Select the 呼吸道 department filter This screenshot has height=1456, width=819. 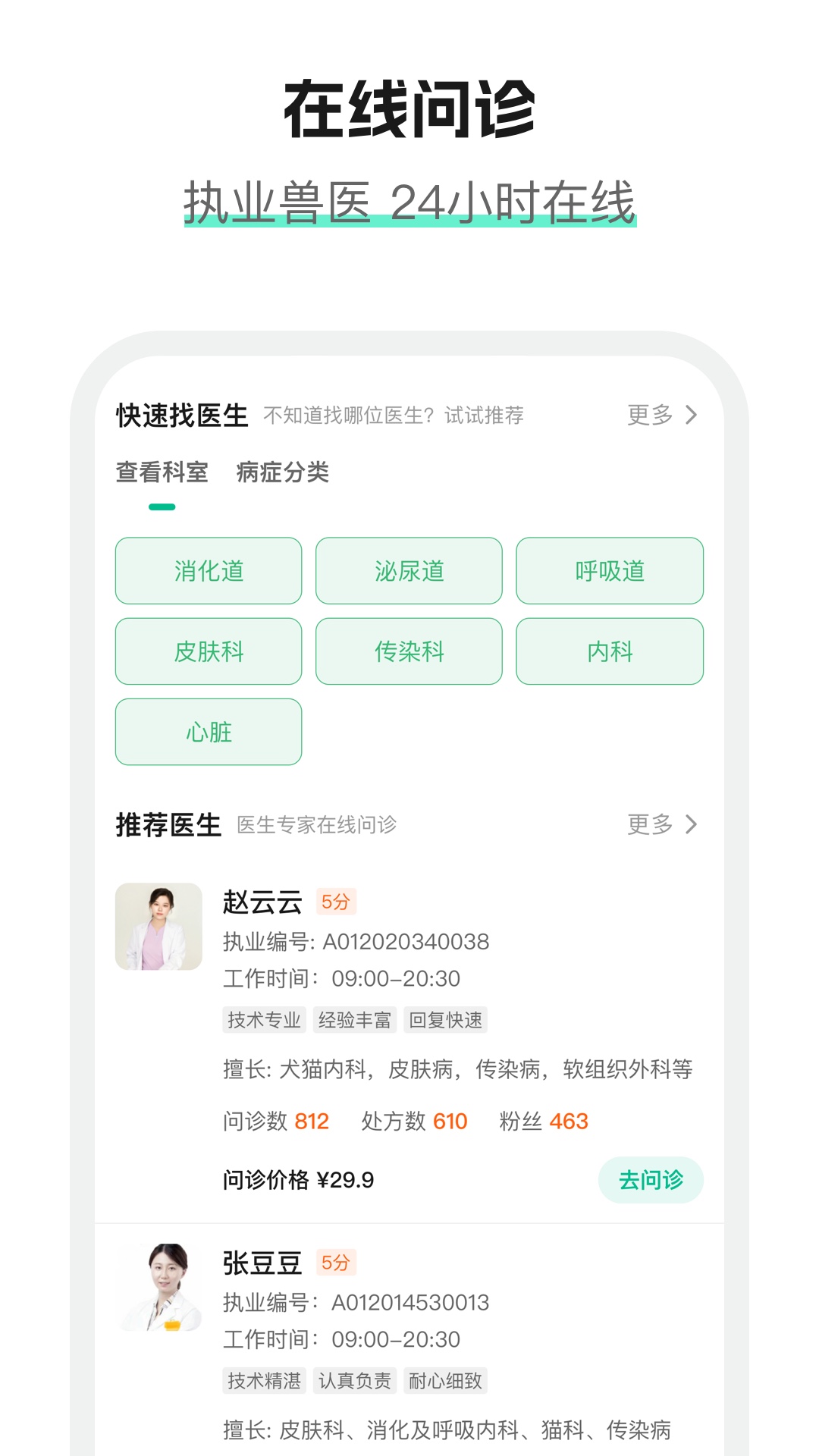[608, 571]
